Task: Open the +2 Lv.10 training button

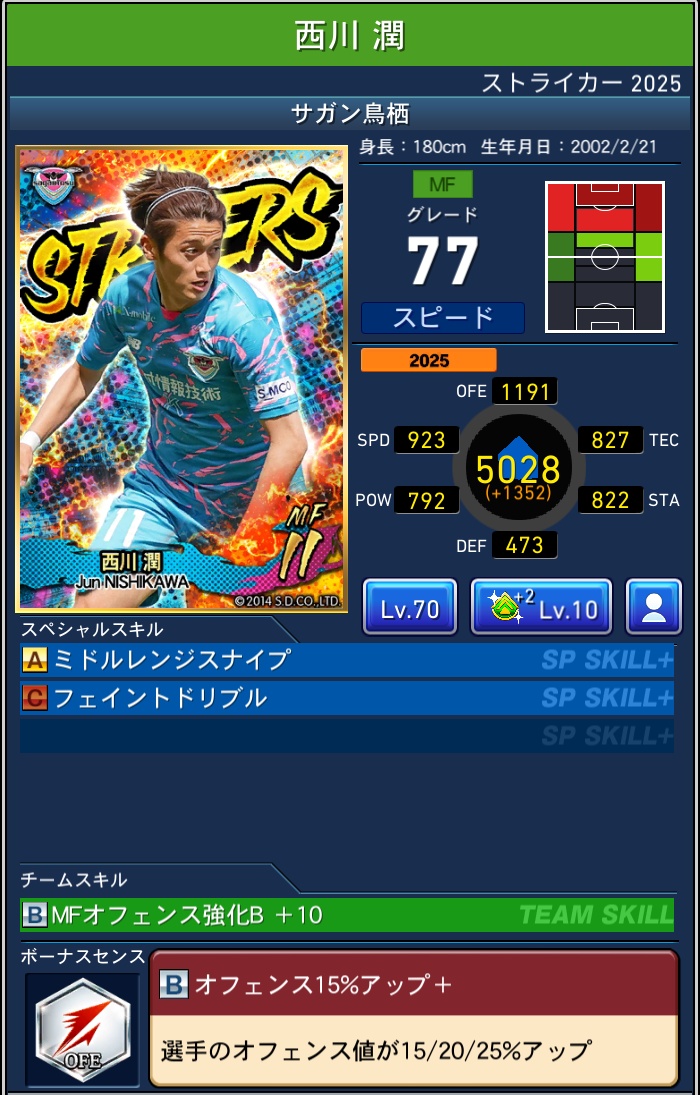Action: point(540,607)
